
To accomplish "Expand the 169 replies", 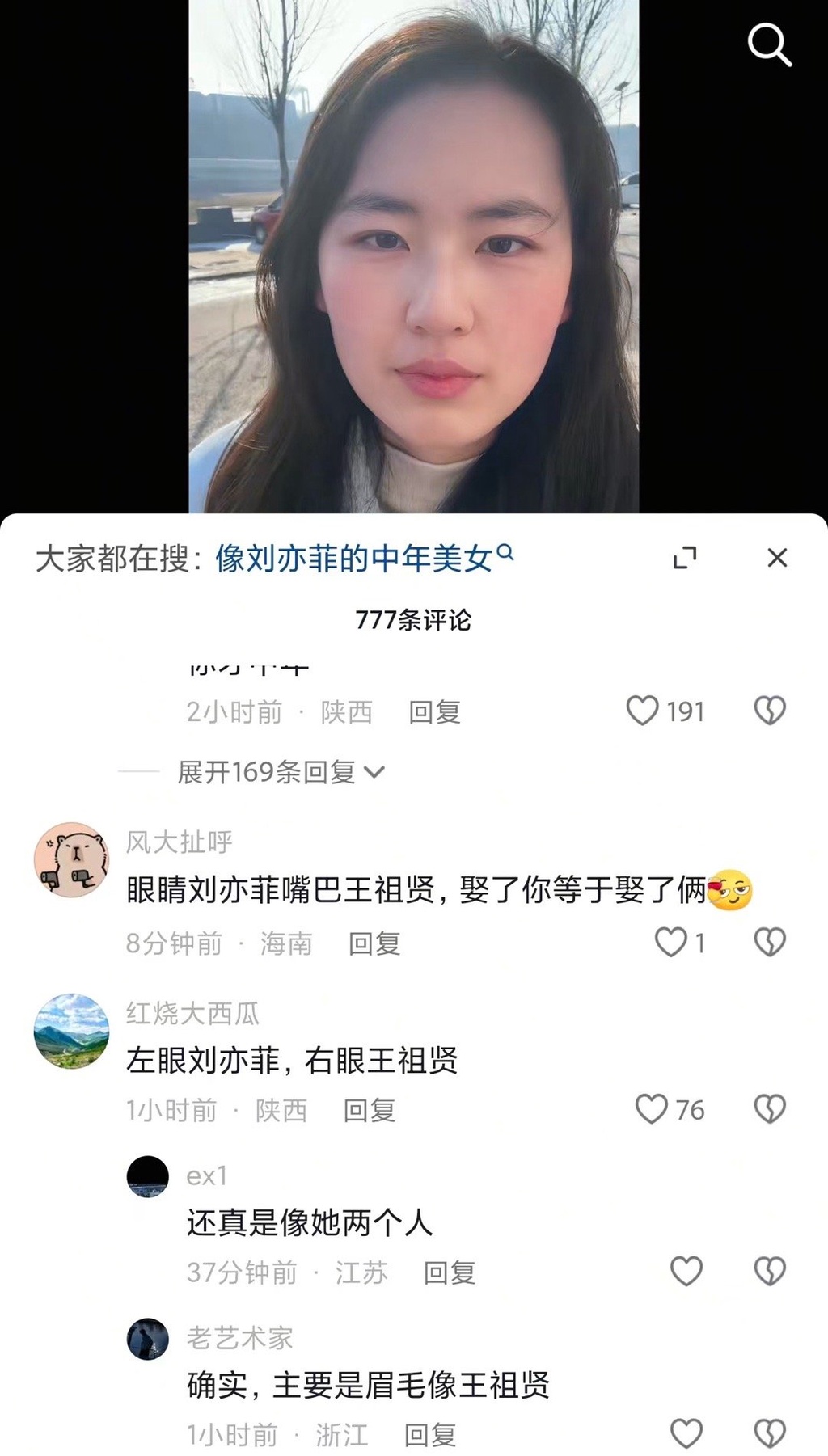I will [x=281, y=772].
